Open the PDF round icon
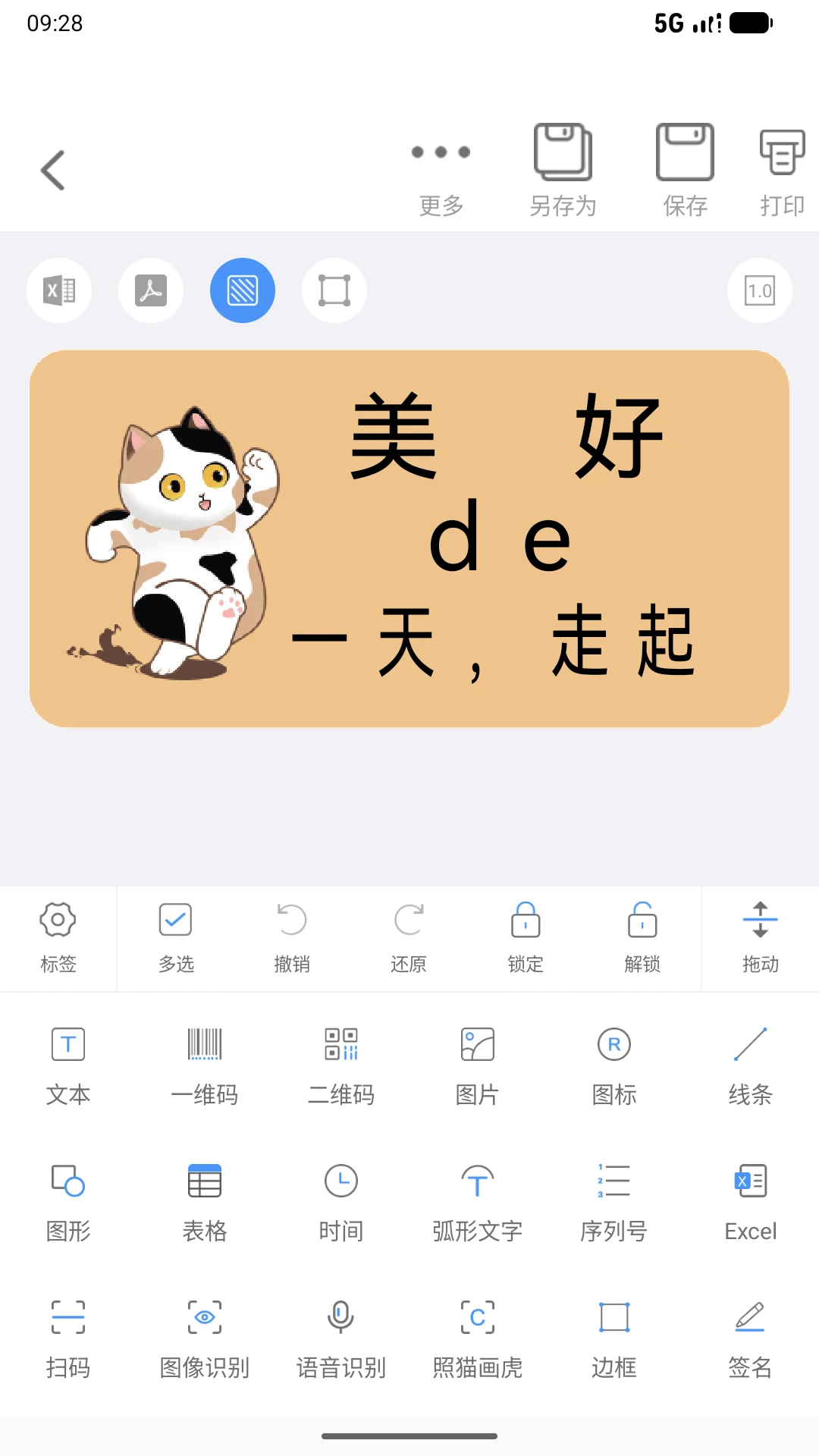The height and width of the screenshot is (1456, 819). coord(151,290)
